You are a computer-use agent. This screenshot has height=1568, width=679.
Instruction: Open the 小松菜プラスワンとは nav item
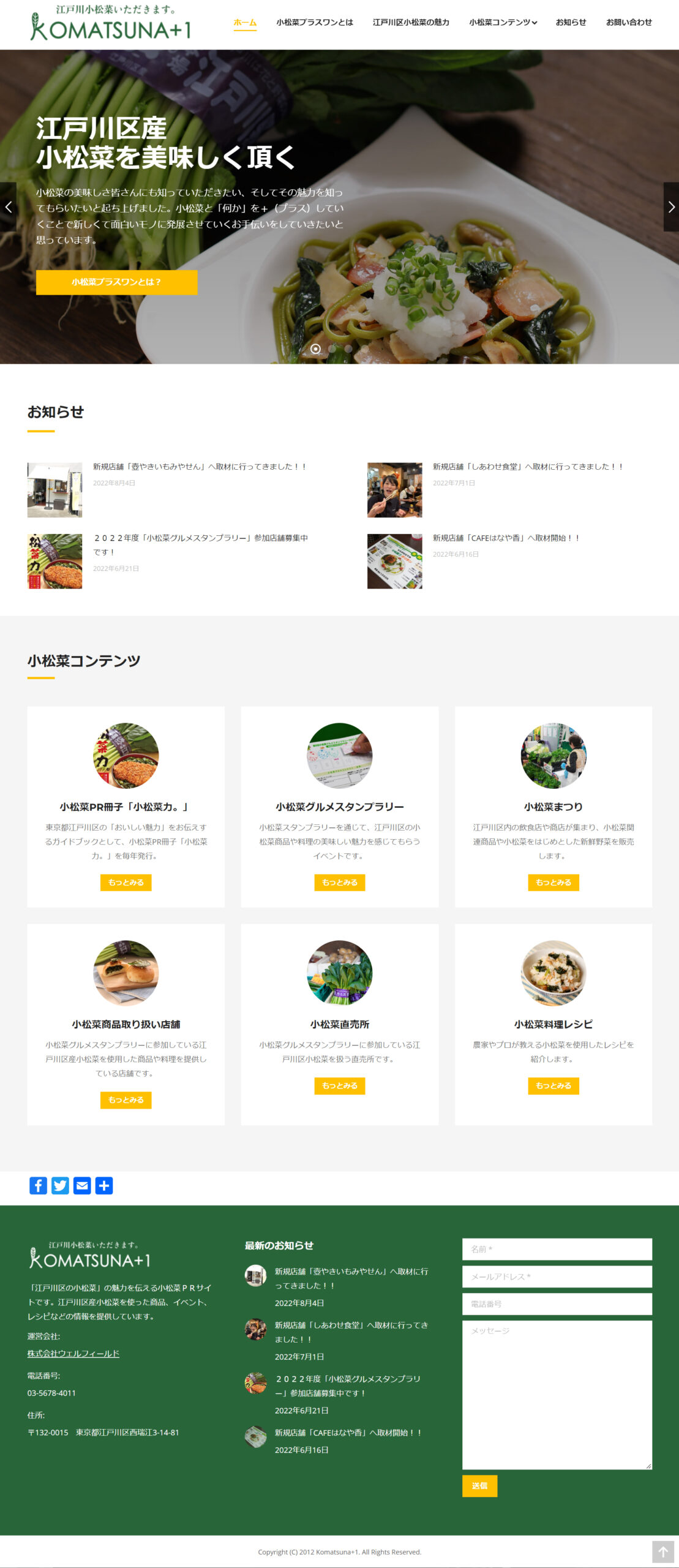[314, 23]
